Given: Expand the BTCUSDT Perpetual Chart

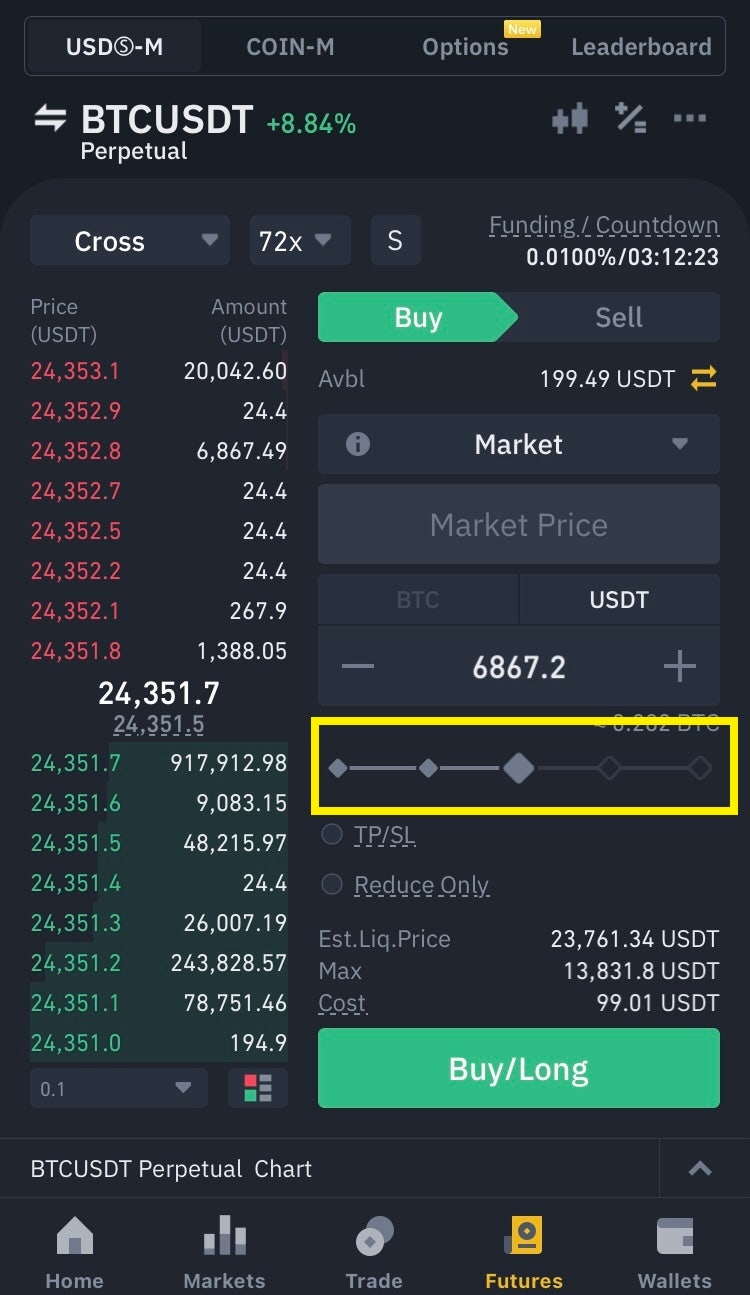Looking at the screenshot, I should click(x=700, y=1169).
